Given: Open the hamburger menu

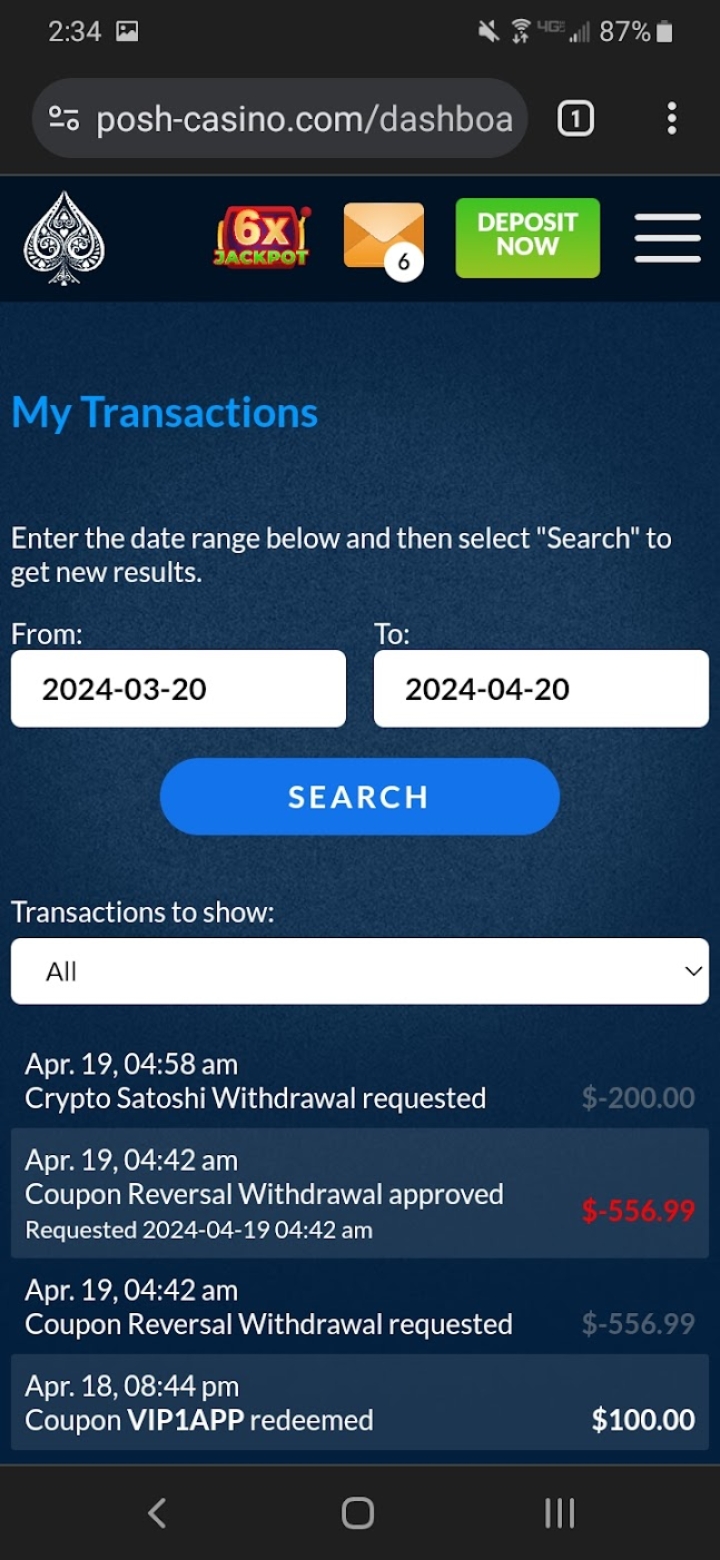Looking at the screenshot, I should pos(667,238).
